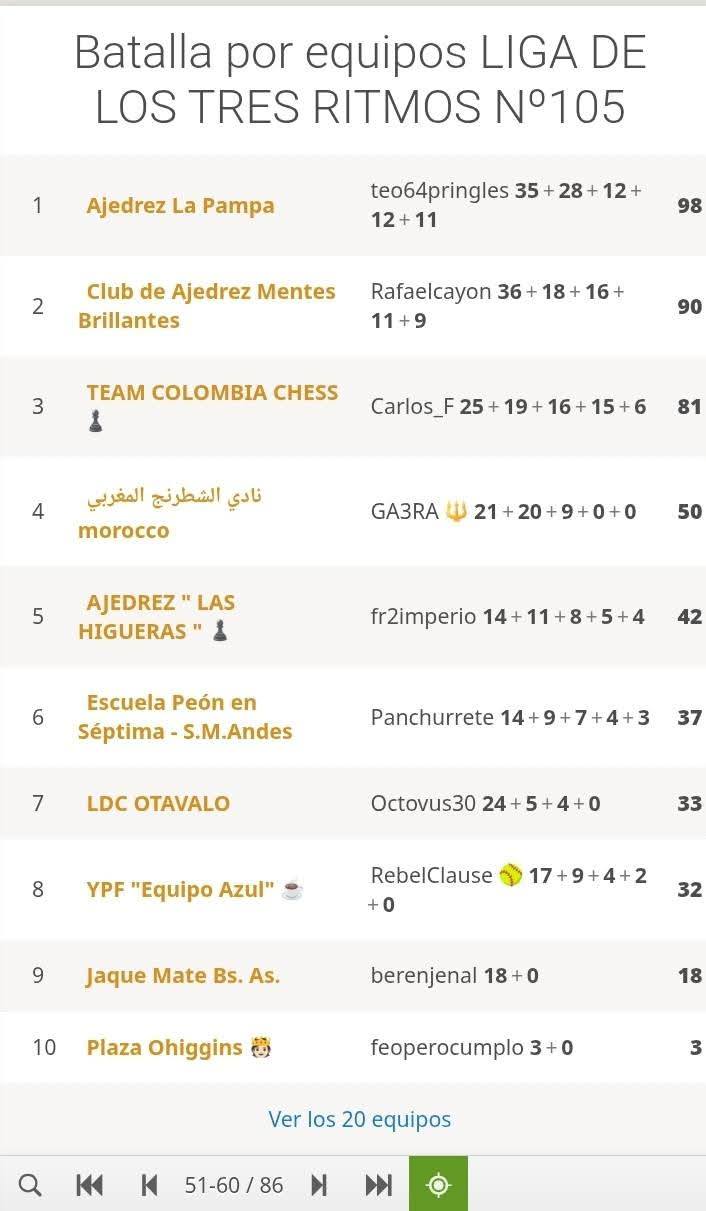The width and height of the screenshot is (706, 1211).
Task: Open Club de Ajedrez Mentes Brillantes team
Action: coord(207,306)
